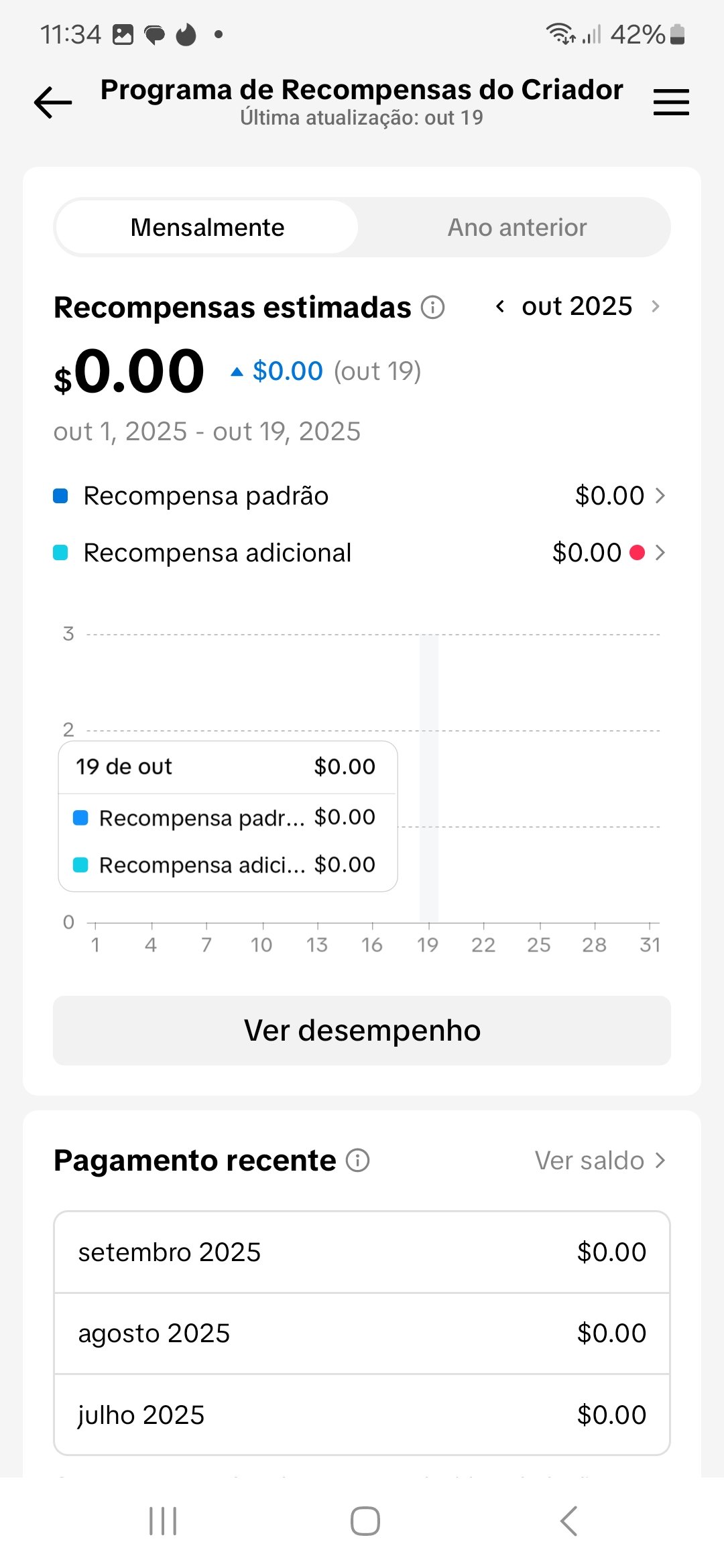Tap the system home button
724x1568 pixels.
click(x=365, y=1521)
